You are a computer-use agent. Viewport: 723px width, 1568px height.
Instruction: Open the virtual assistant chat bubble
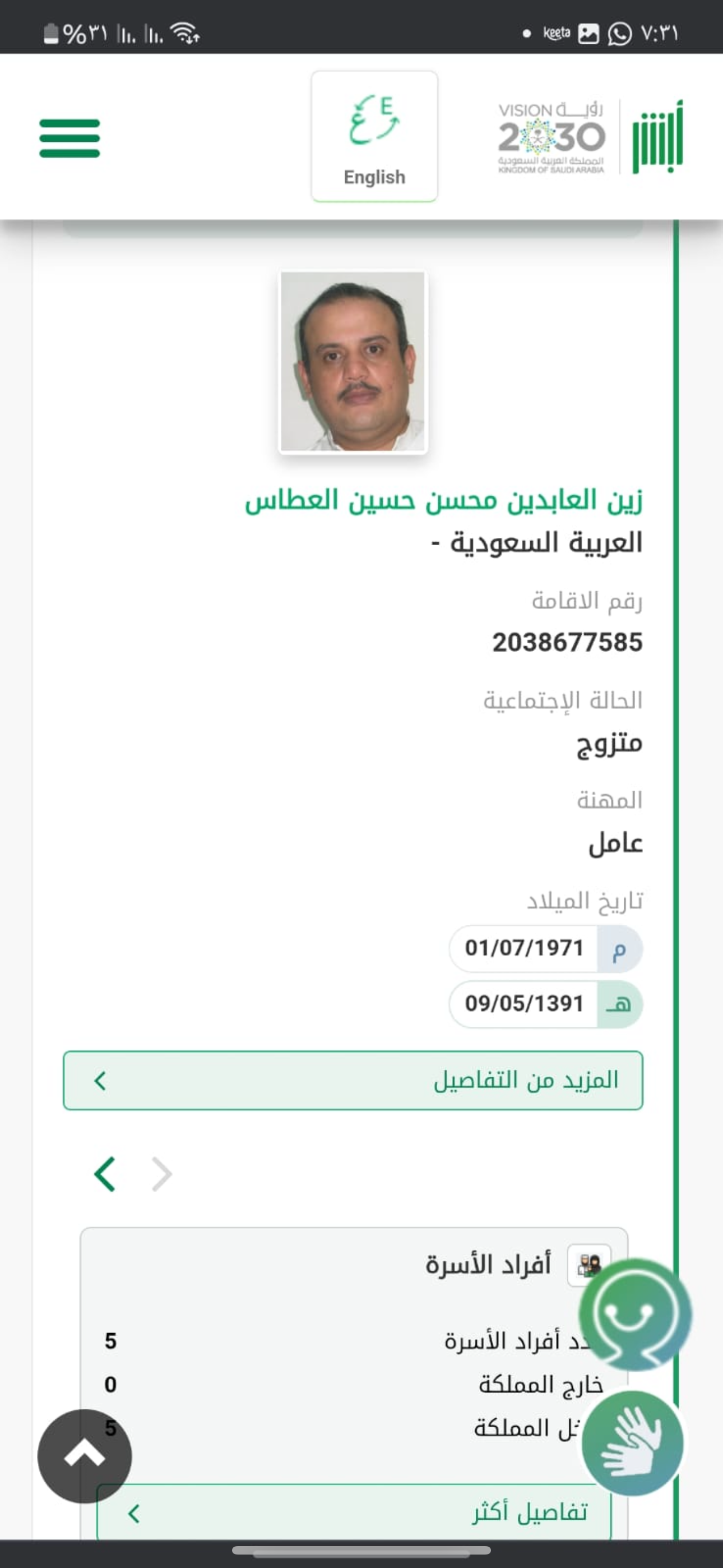[x=635, y=1315]
